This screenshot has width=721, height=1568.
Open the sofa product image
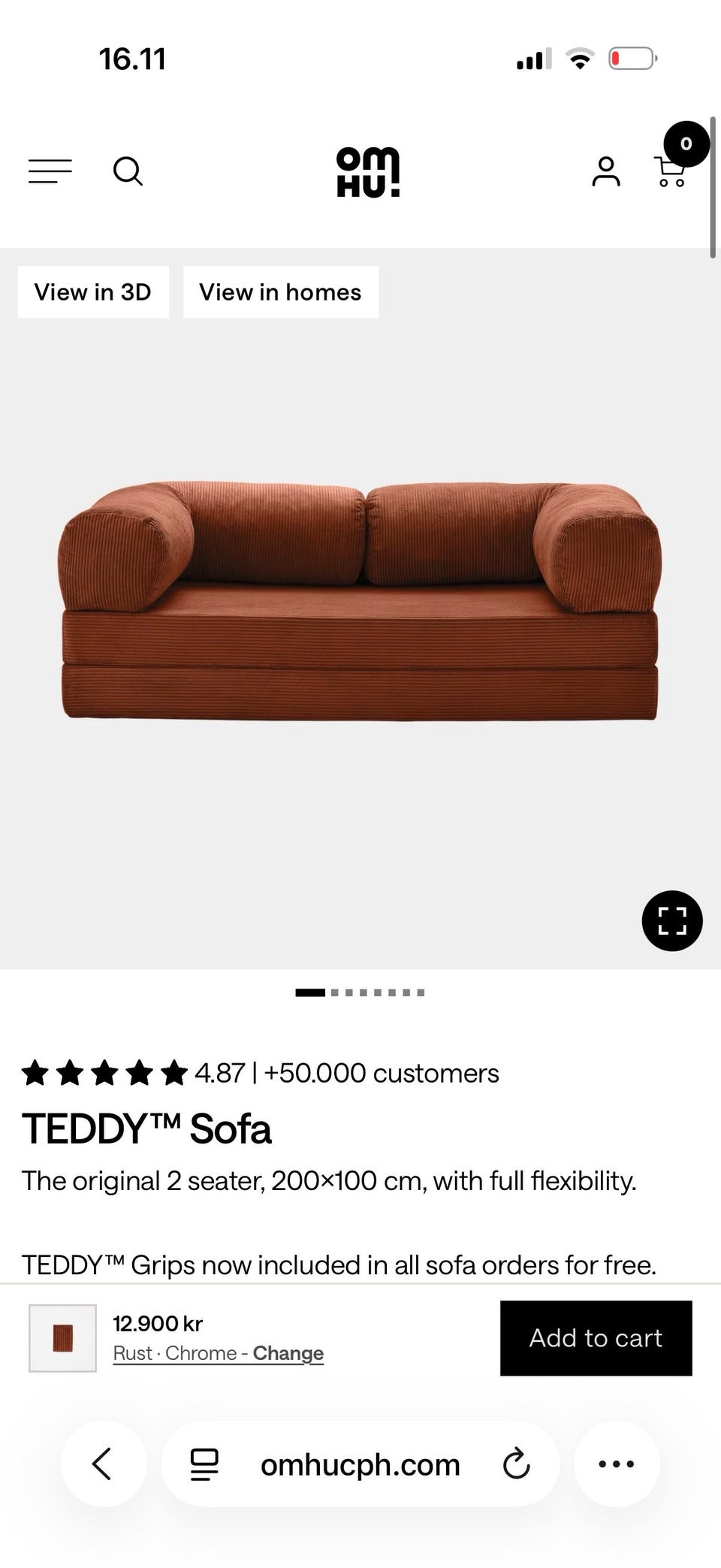coord(360,600)
